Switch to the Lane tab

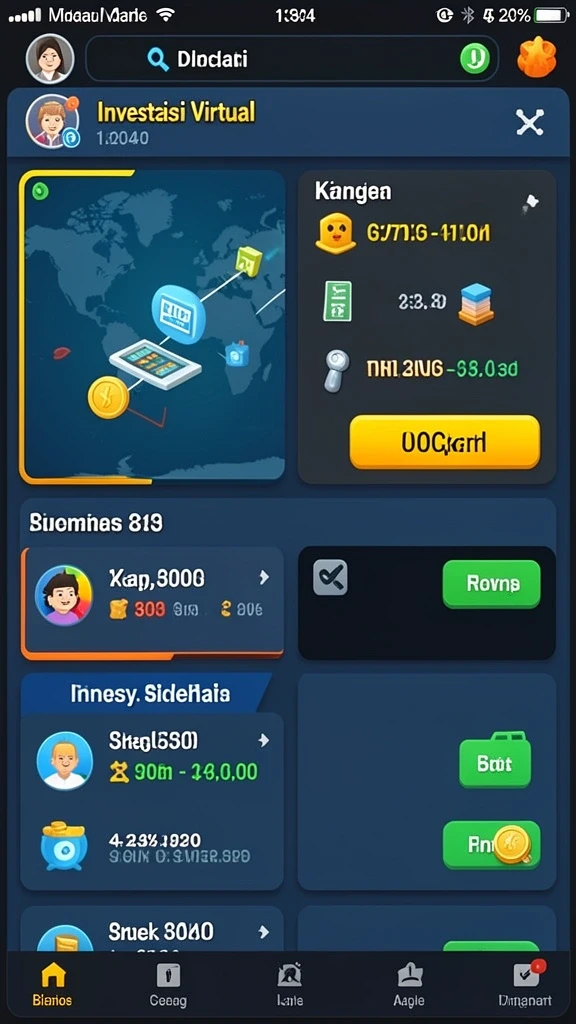click(289, 985)
